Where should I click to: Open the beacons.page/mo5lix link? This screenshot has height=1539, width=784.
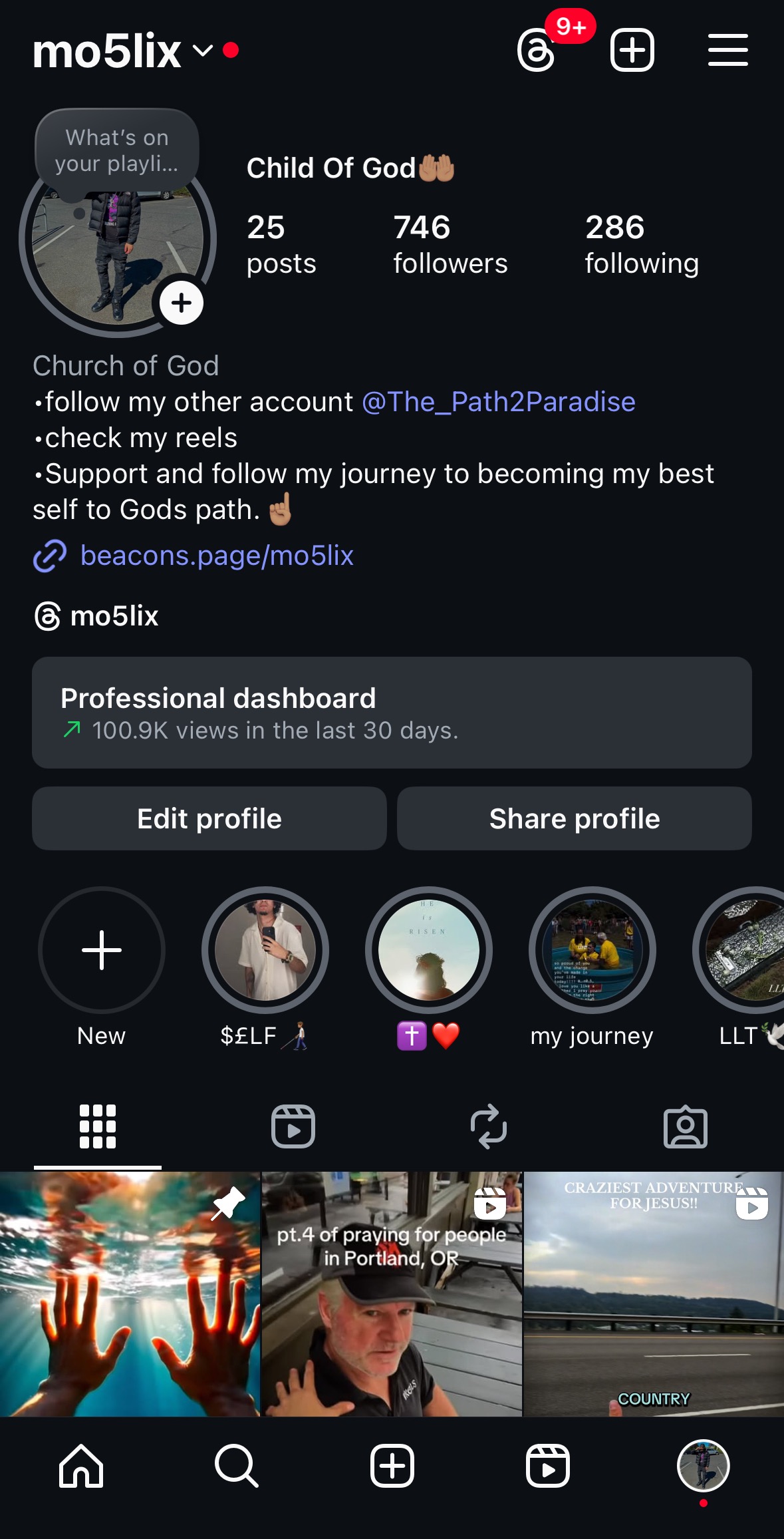pos(216,556)
